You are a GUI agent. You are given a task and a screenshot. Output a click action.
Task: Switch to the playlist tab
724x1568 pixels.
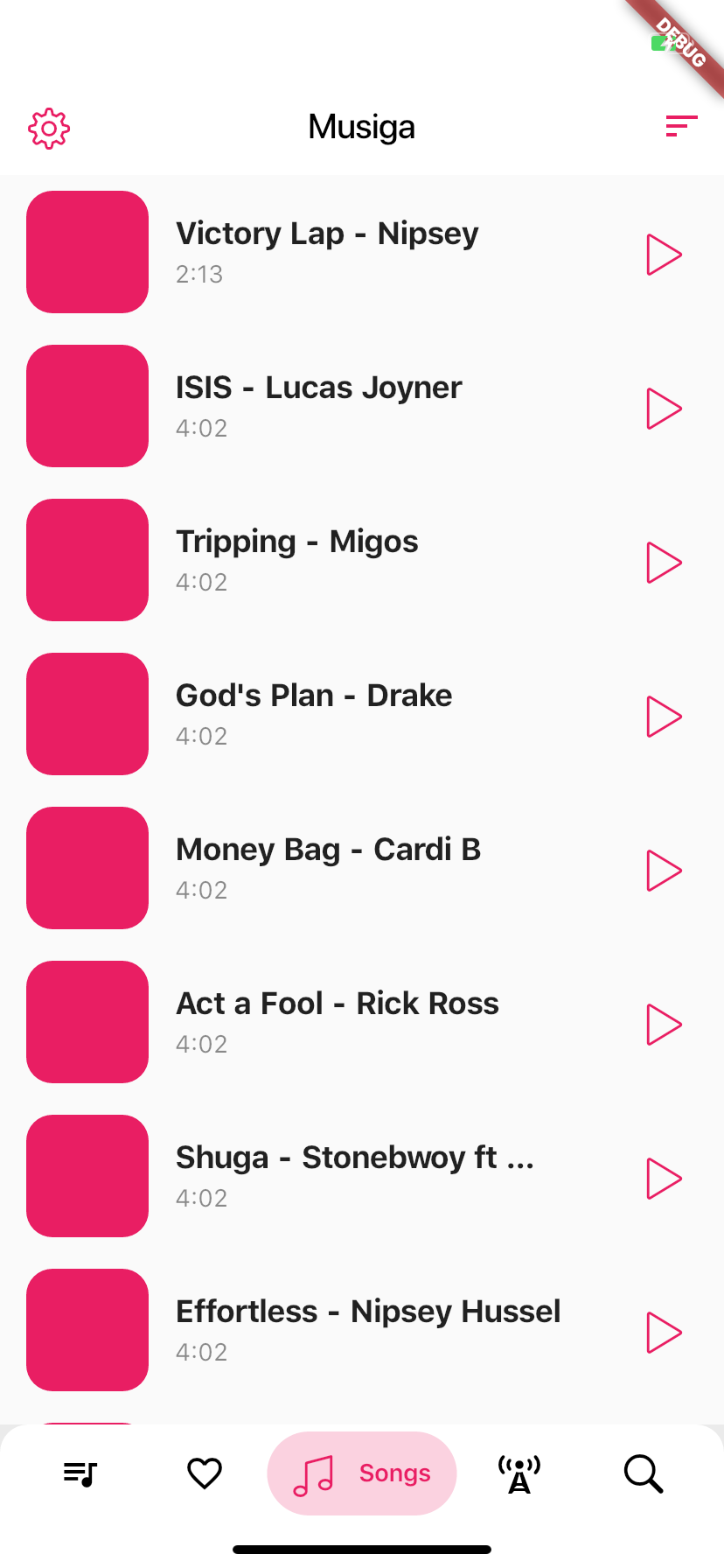[x=80, y=1473]
